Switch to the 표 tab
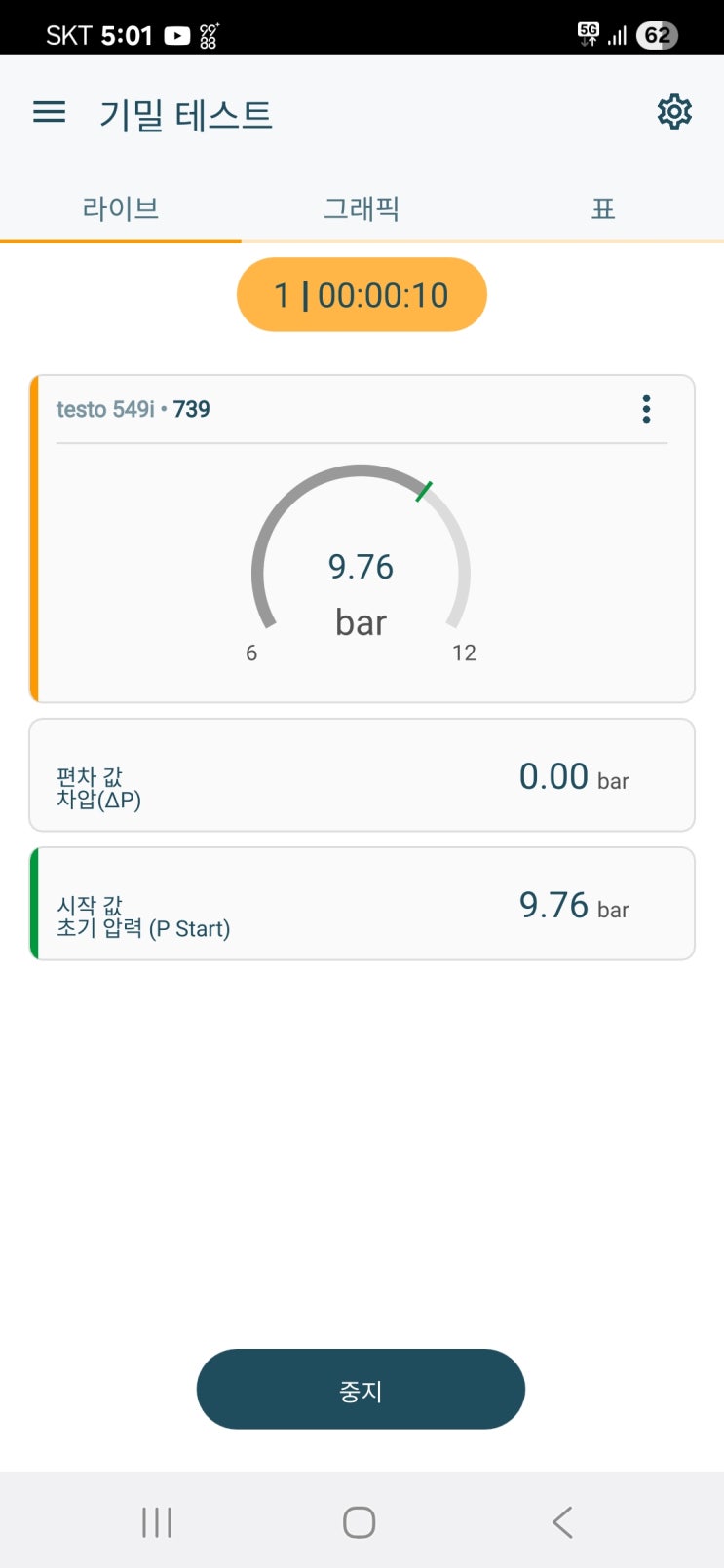 pyautogui.click(x=603, y=208)
